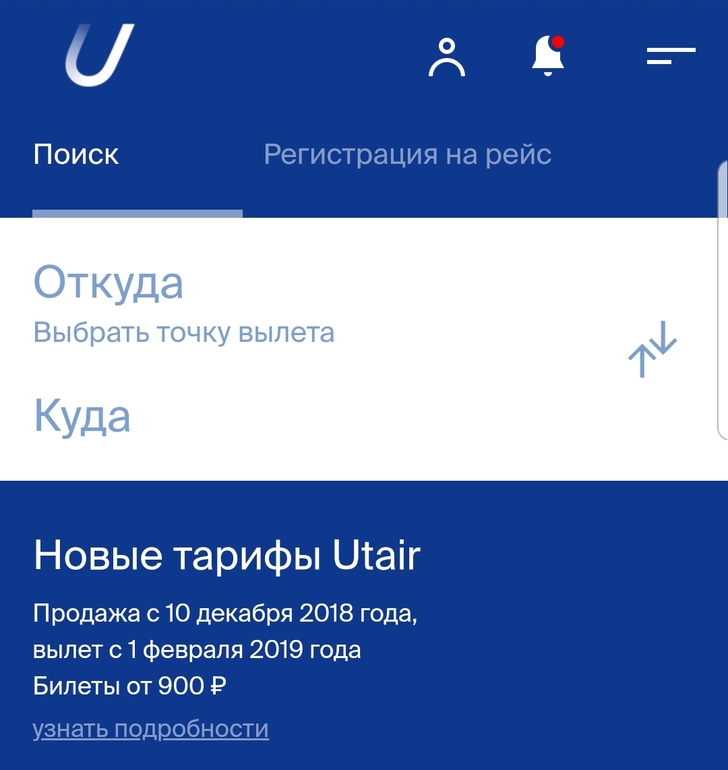The height and width of the screenshot is (770, 728).
Task: Tap the Utair logo
Action: 100,55
